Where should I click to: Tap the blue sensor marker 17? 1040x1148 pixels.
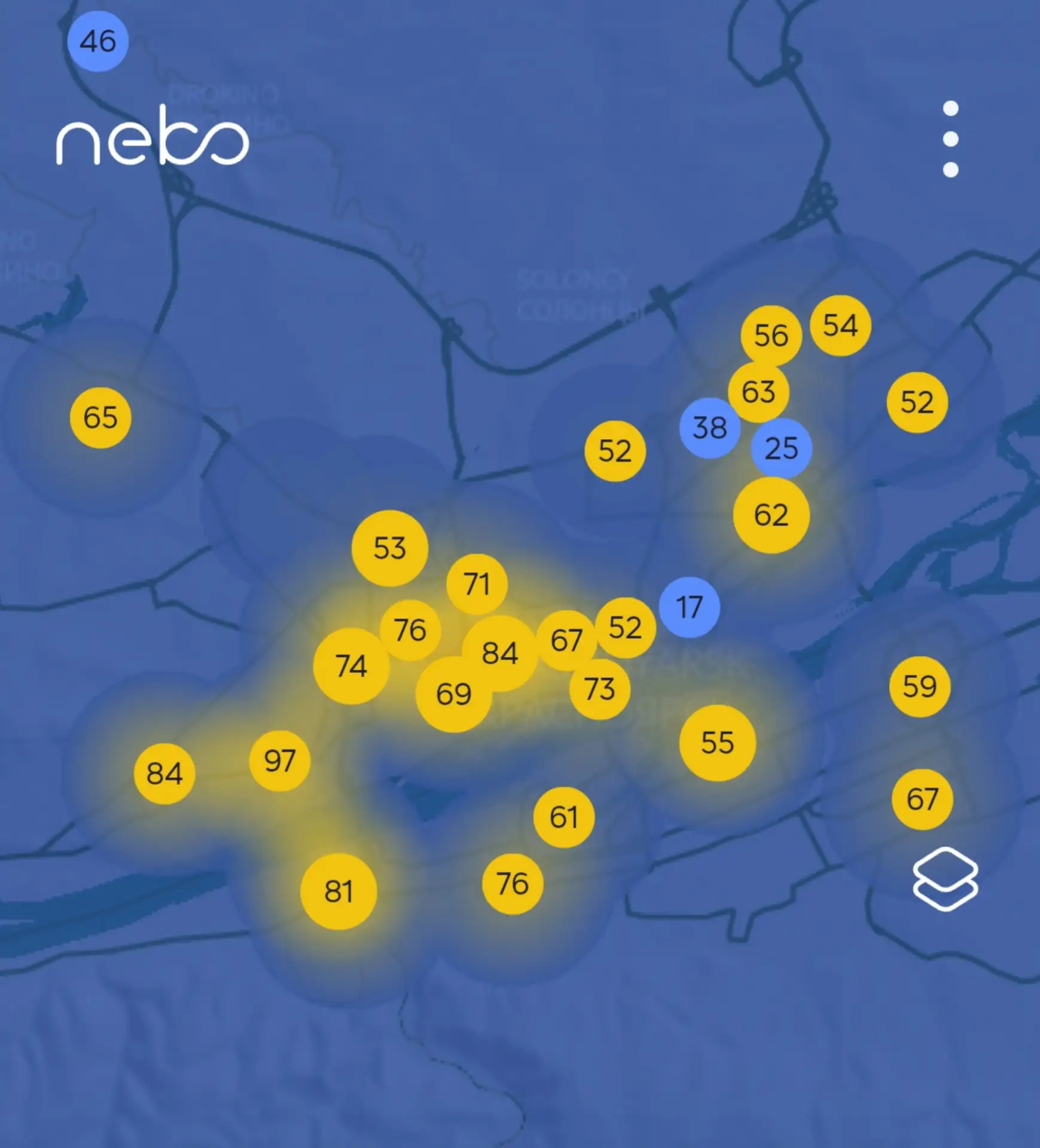[689, 607]
